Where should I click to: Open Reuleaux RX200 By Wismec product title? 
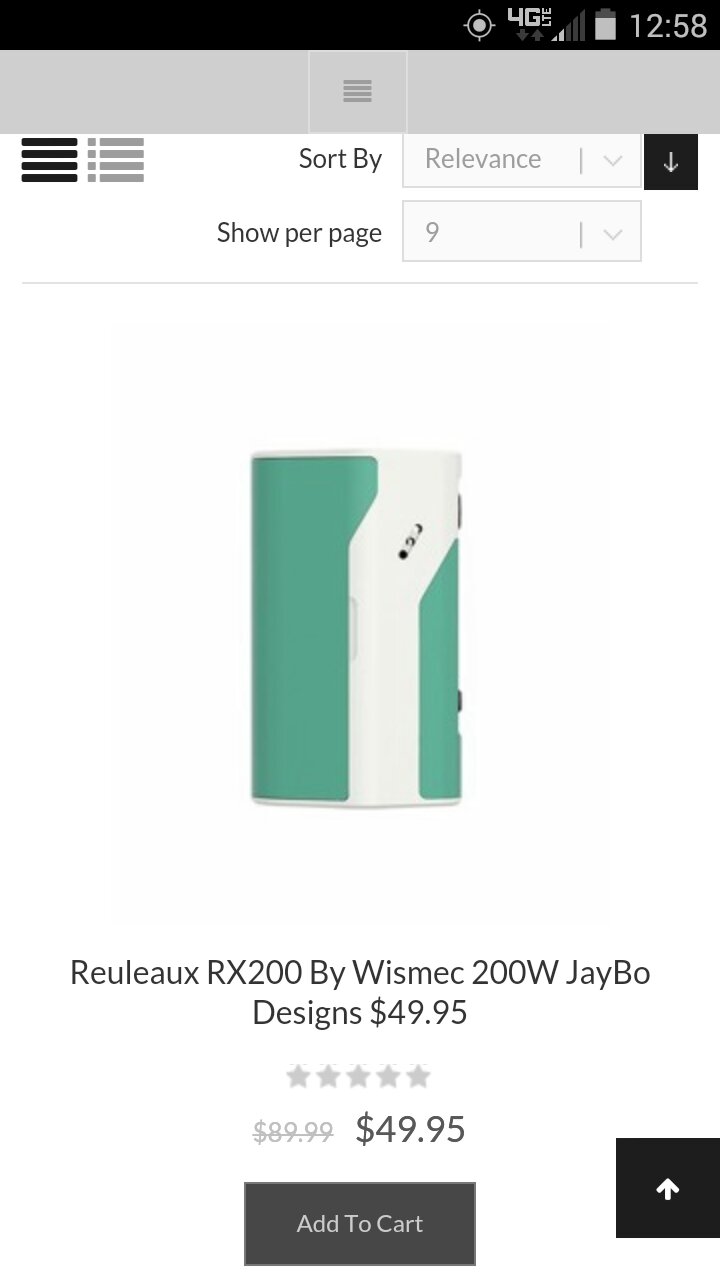[359, 992]
